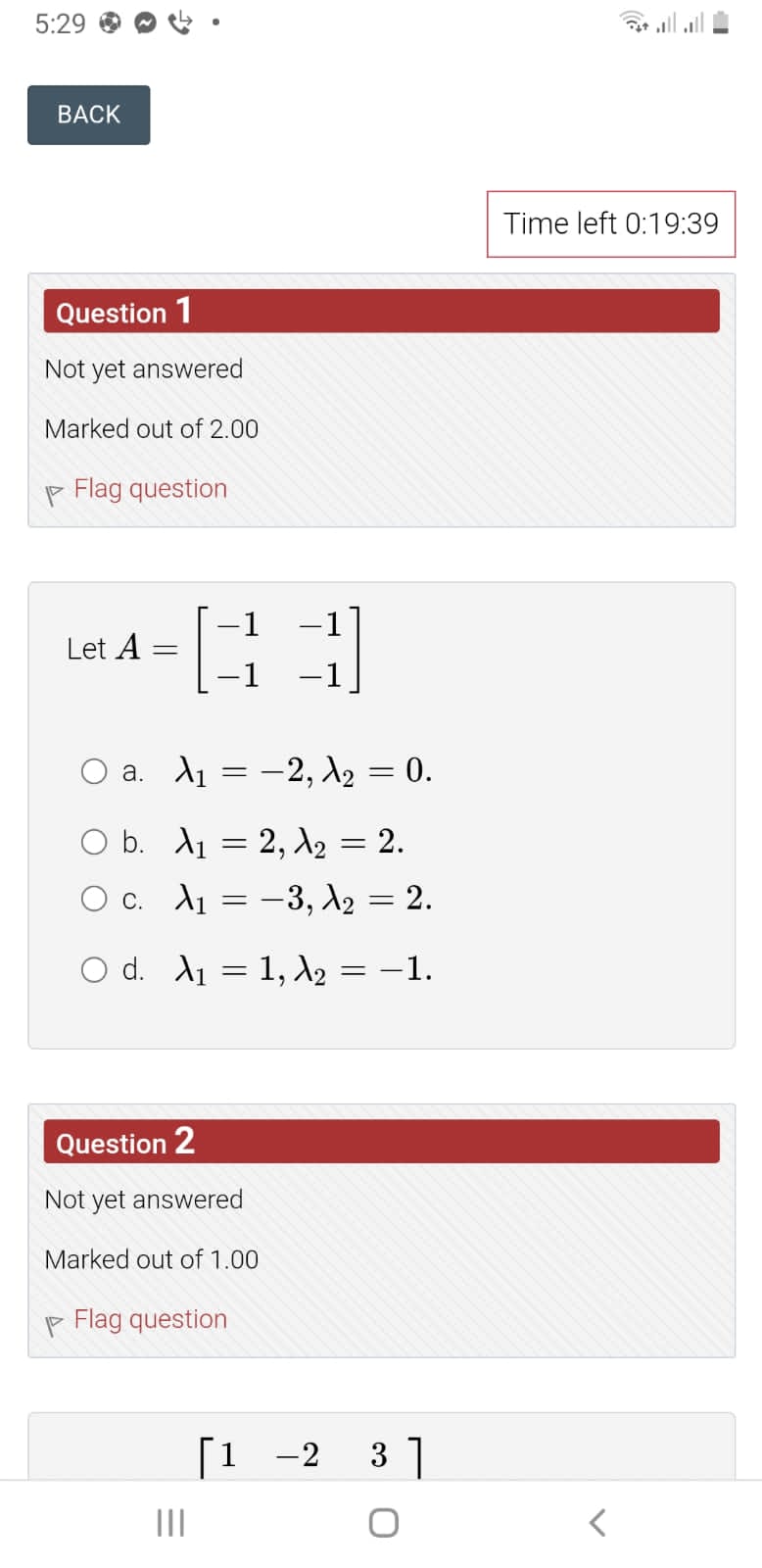This screenshot has width=762, height=1568.
Task: Select answer b with eigenvalues 2 and 2
Action: [x=95, y=841]
